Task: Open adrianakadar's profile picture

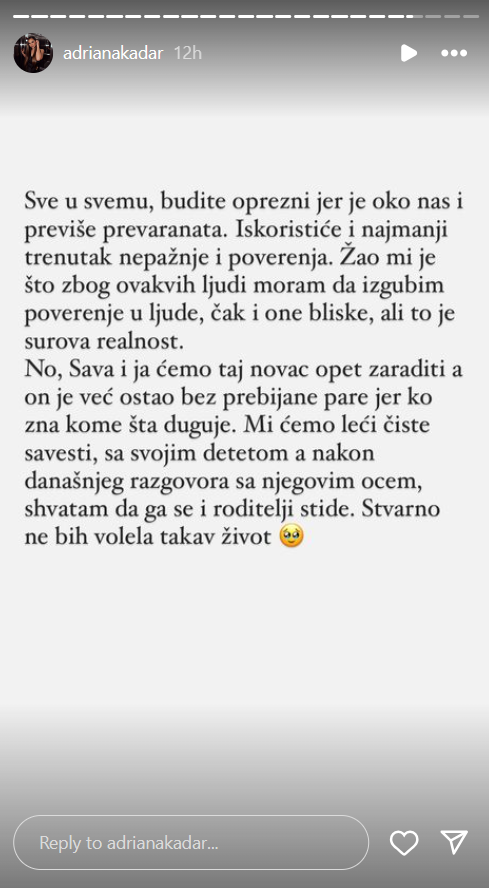Action: pos(33,53)
